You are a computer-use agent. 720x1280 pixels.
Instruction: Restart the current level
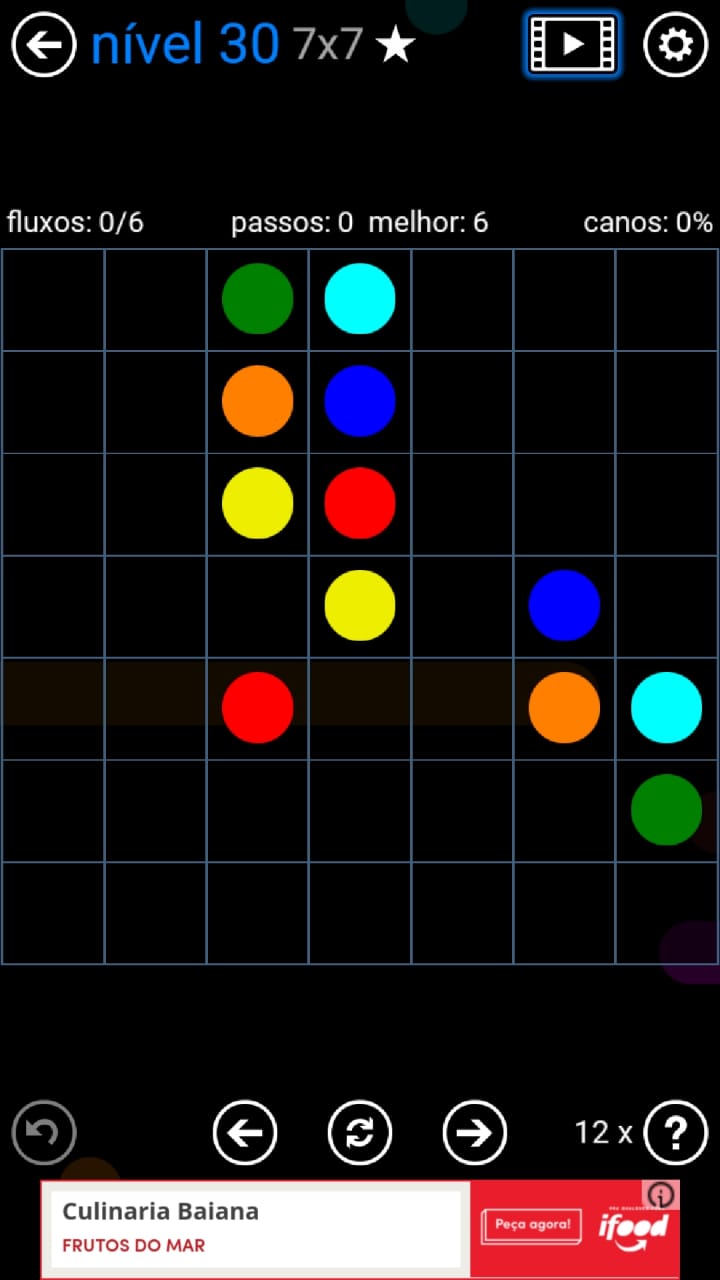coord(360,1133)
